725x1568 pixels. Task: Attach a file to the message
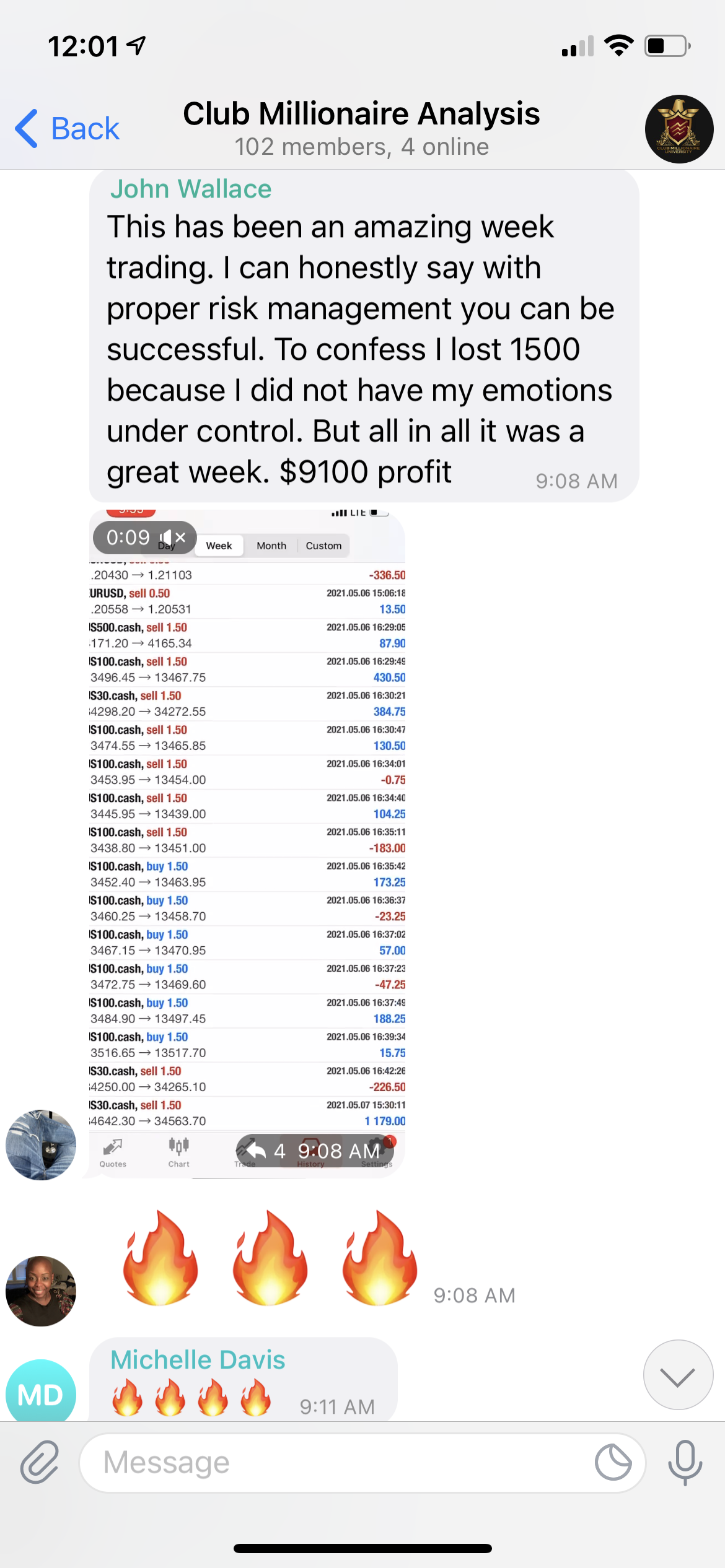(x=40, y=1463)
